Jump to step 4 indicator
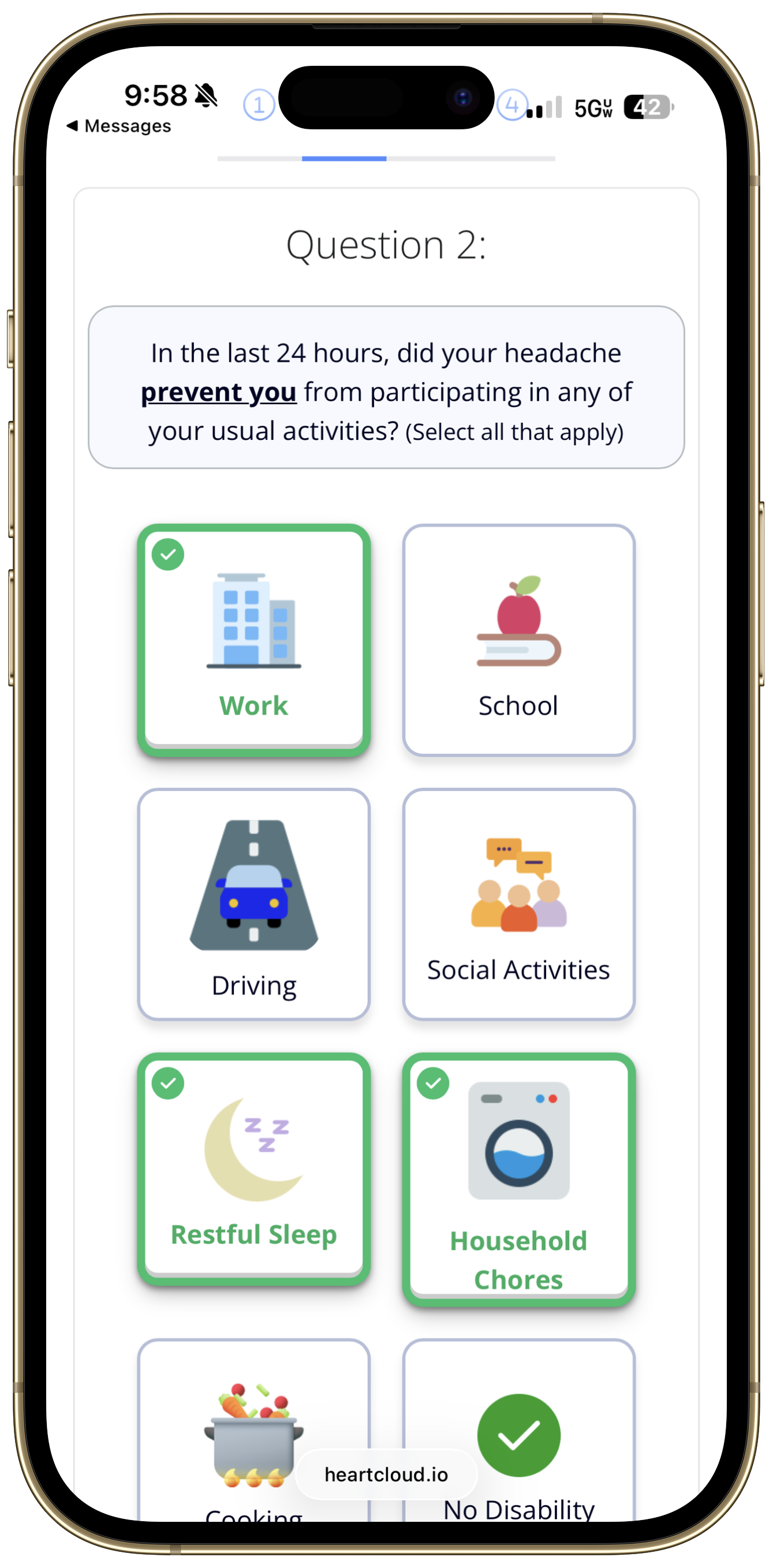Screen dimensions: 773x1568 coord(511,104)
